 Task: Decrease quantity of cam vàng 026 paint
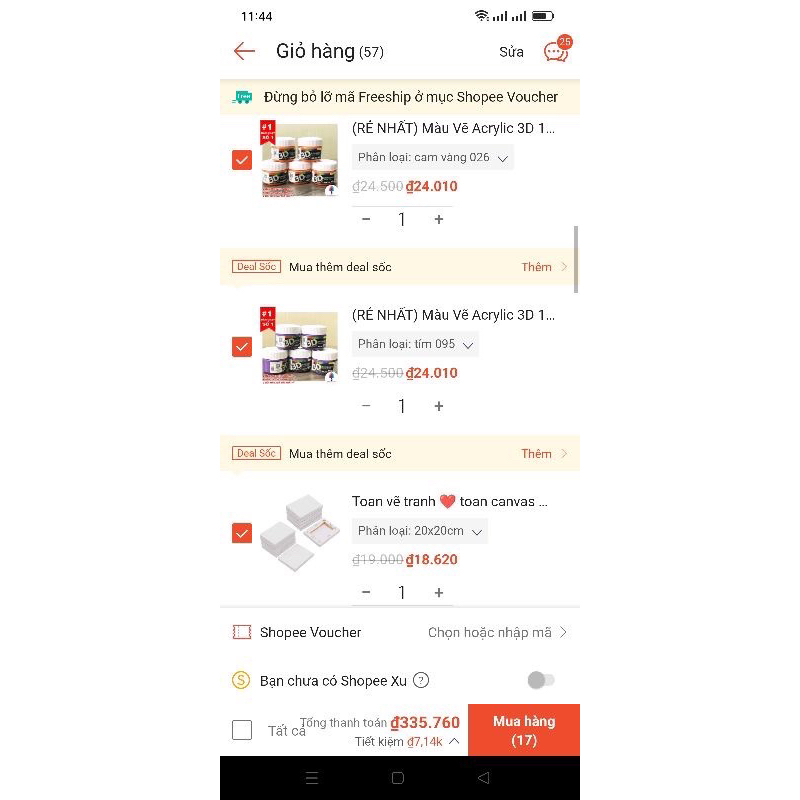[366, 219]
